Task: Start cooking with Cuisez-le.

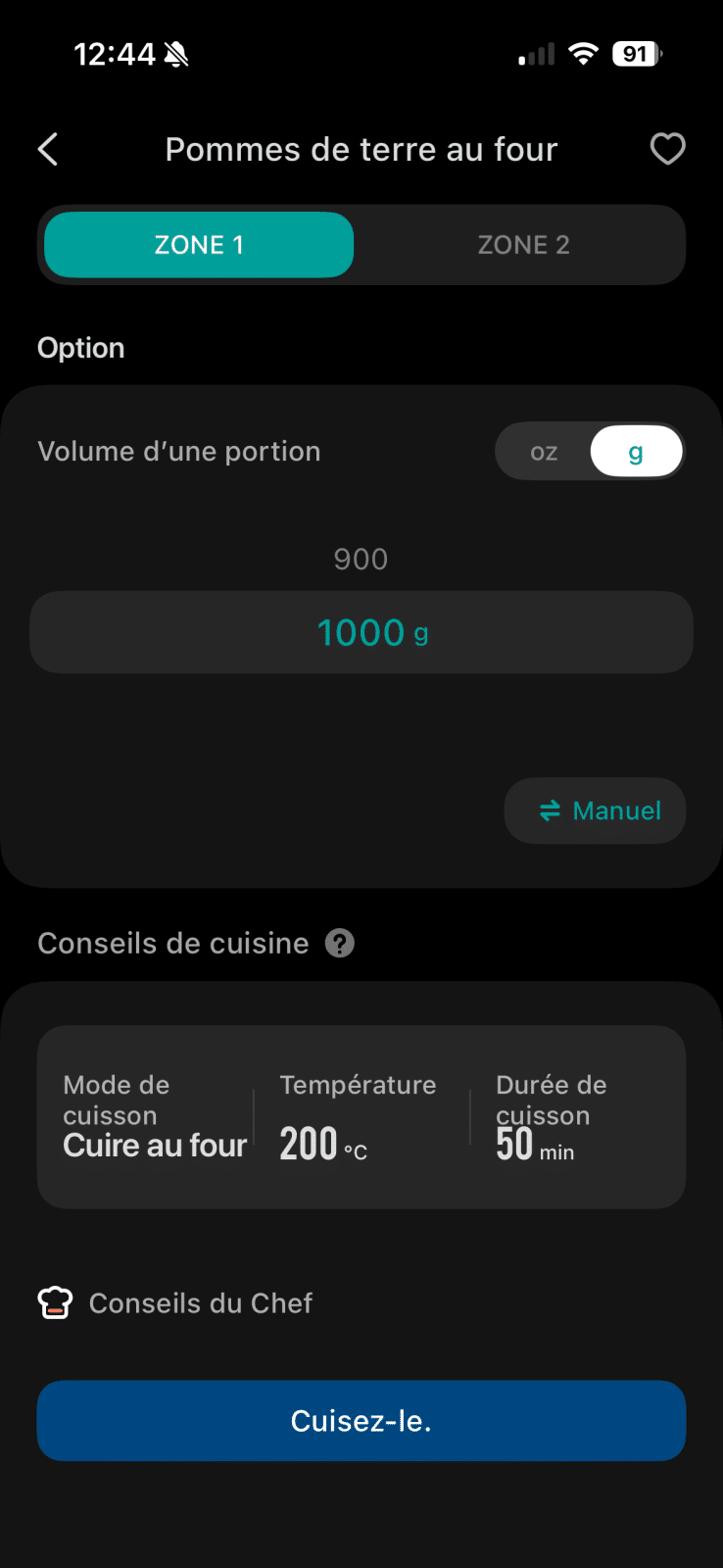Action: click(361, 1421)
